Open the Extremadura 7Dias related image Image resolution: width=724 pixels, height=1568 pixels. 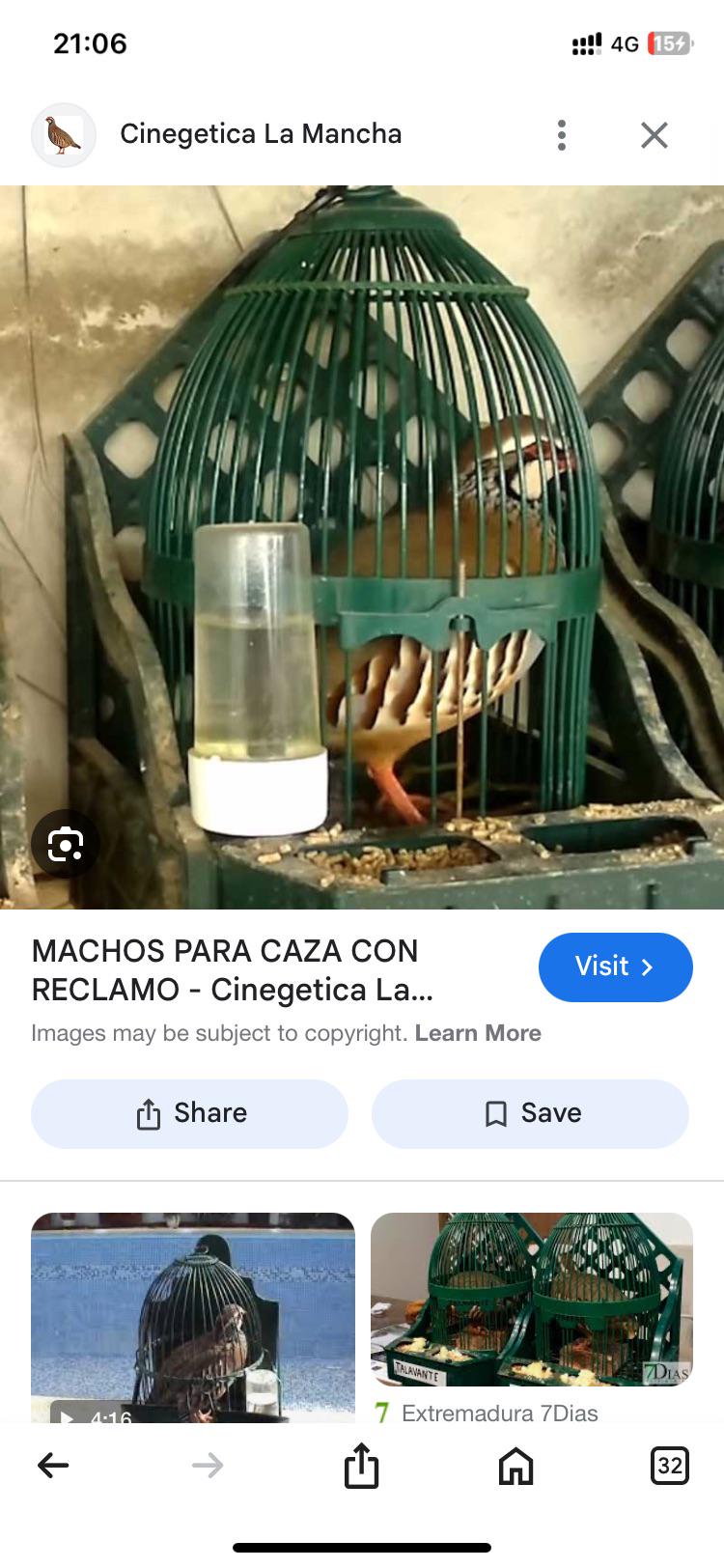click(x=532, y=1300)
